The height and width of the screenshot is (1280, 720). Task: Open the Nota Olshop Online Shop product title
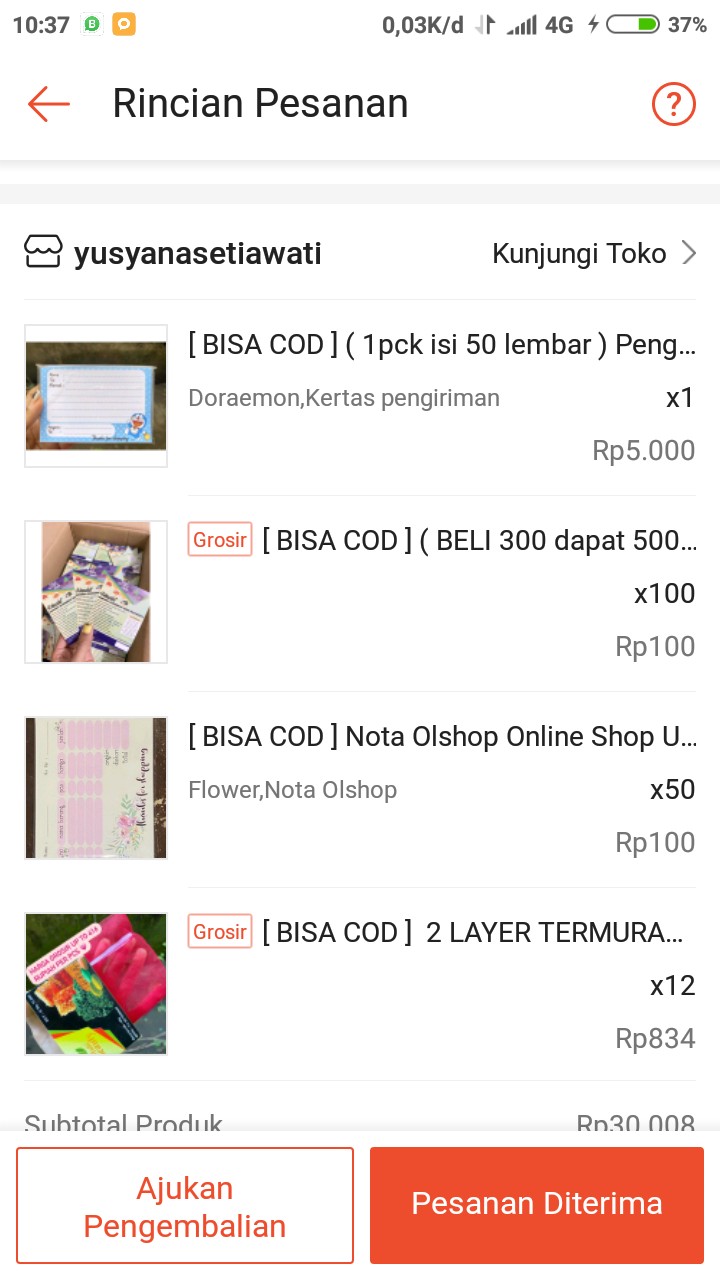440,736
